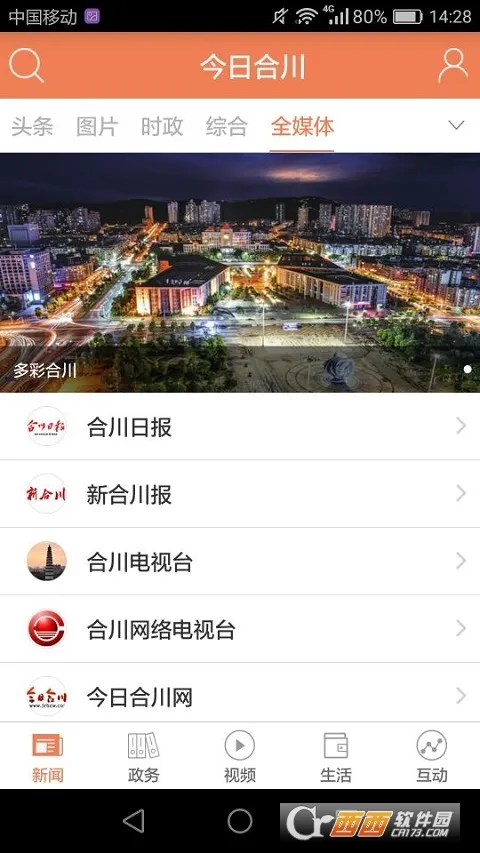Open 合川网络电视台
This screenshot has width=480, height=853.
[240, 629]
